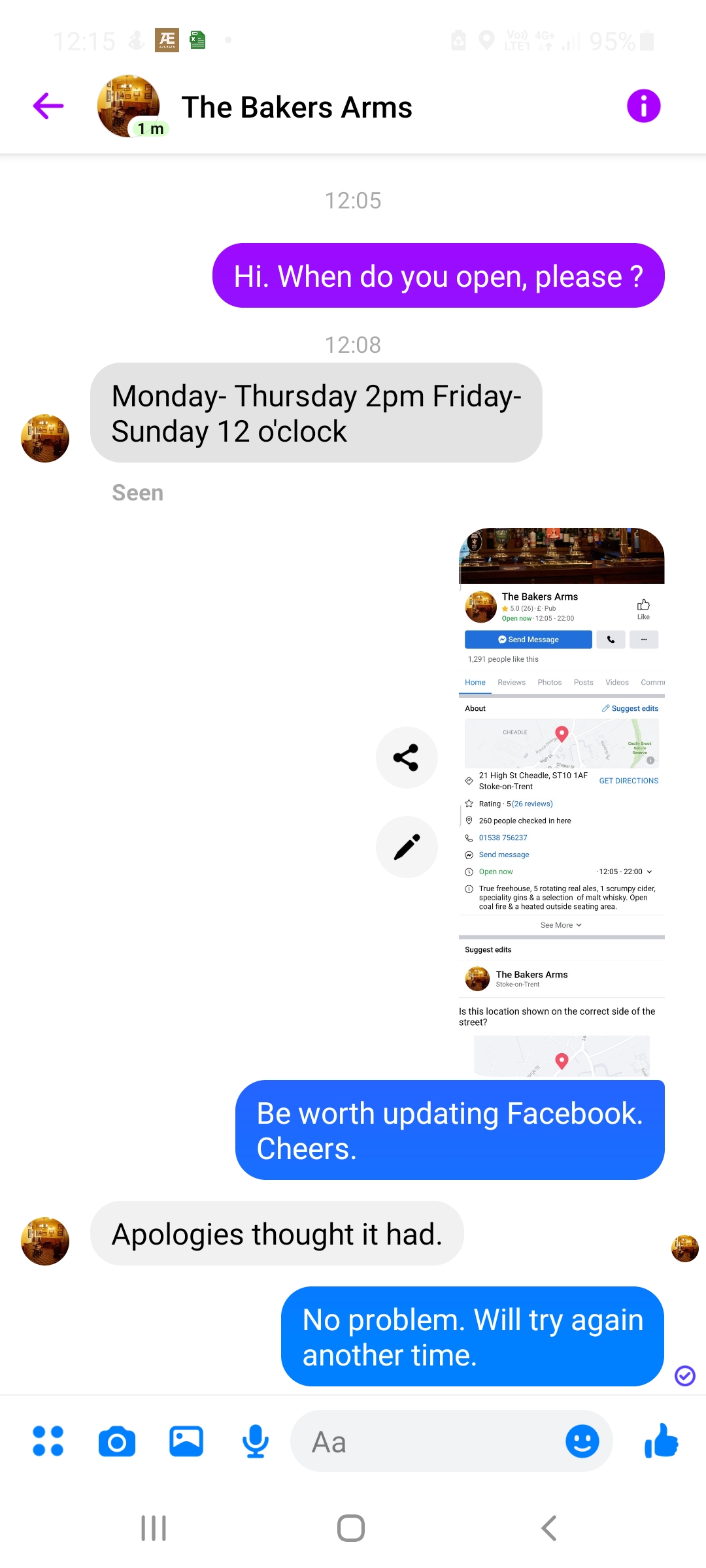Open the gallery image picker
This screenshot has height=1568, width=706.
point(186,1441)
